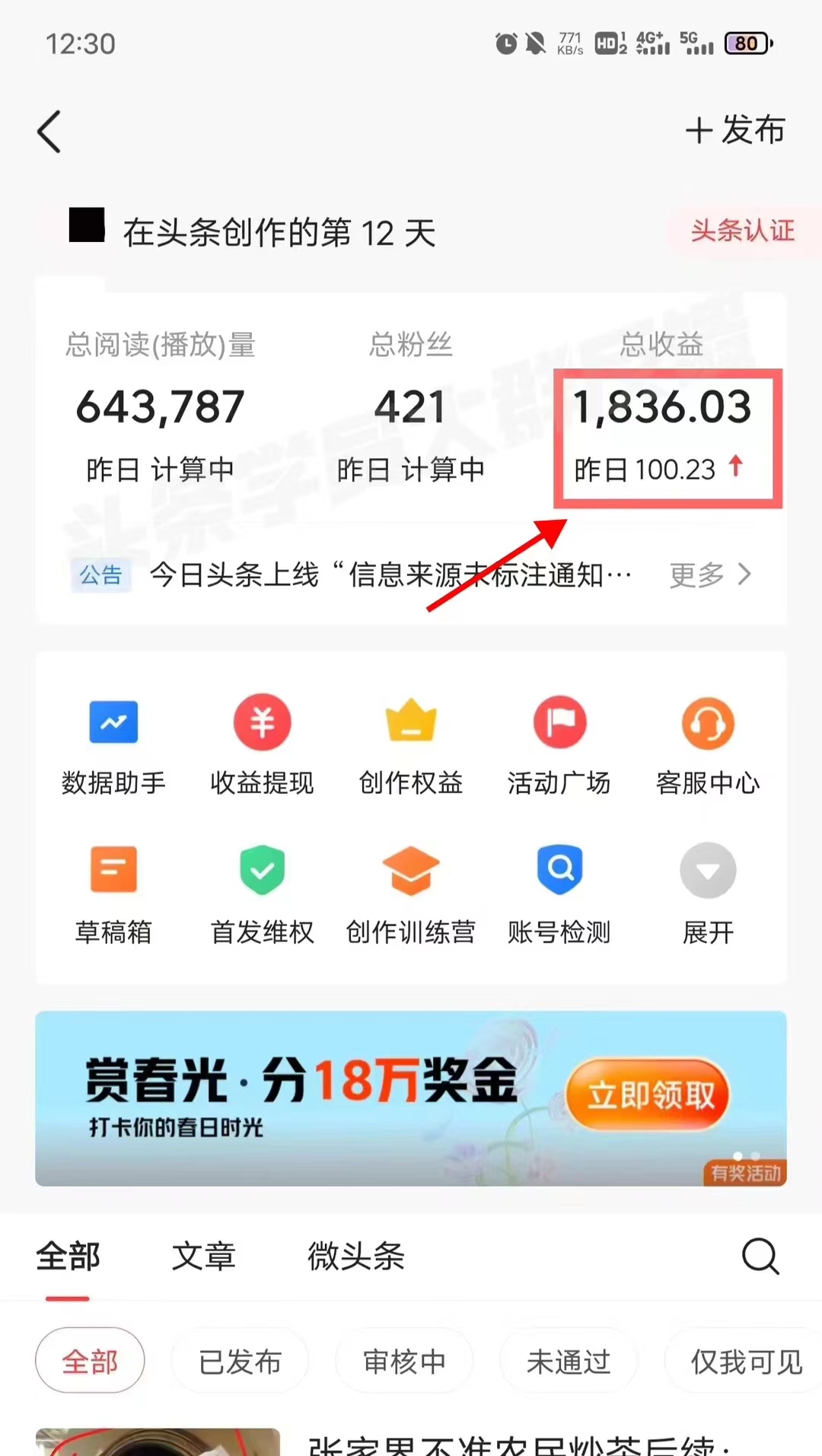The width and height of the screenshot is (822, 1456).
Task: Search works with the magnifier icon
Action: tap(760, 1257)
